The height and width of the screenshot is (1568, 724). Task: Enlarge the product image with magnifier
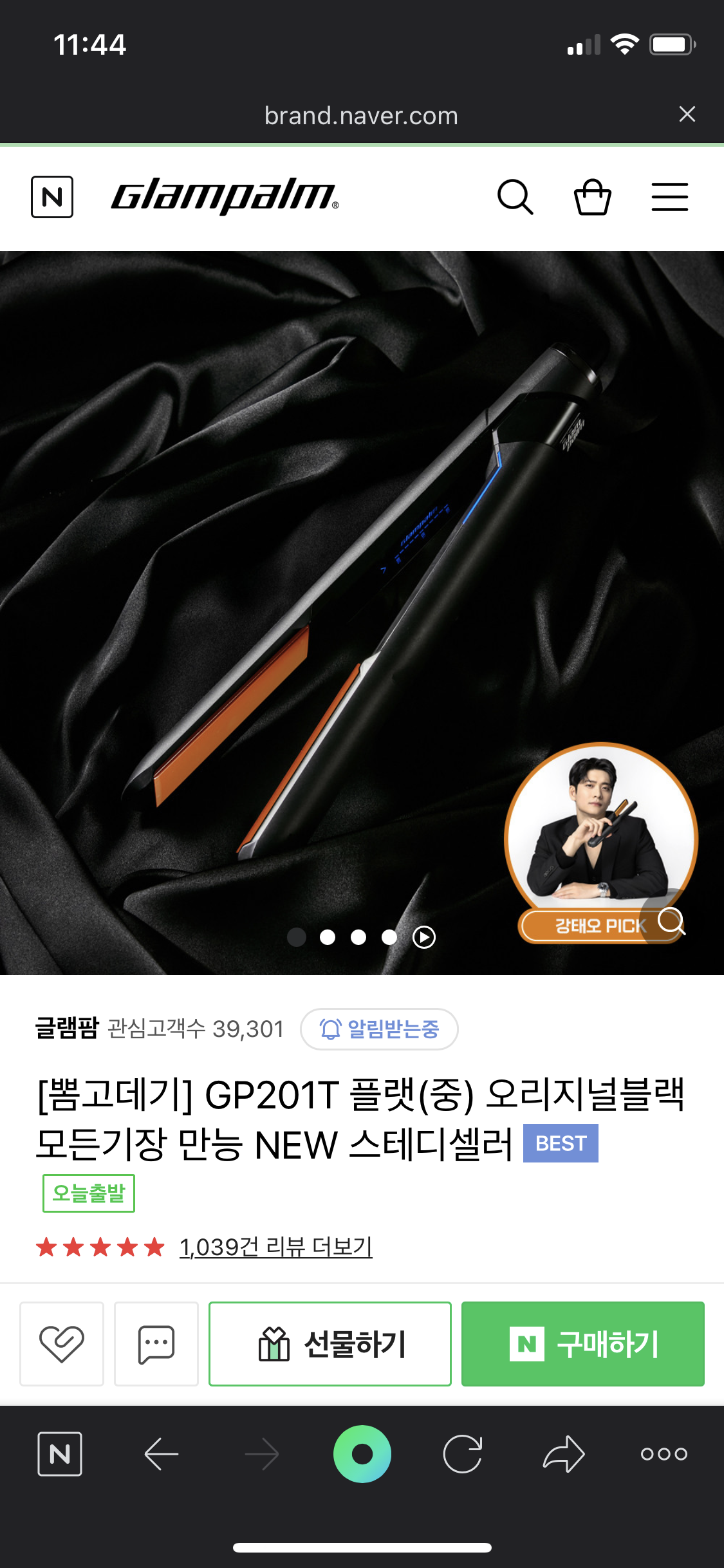pyautogui.click(x=671, y=920)
